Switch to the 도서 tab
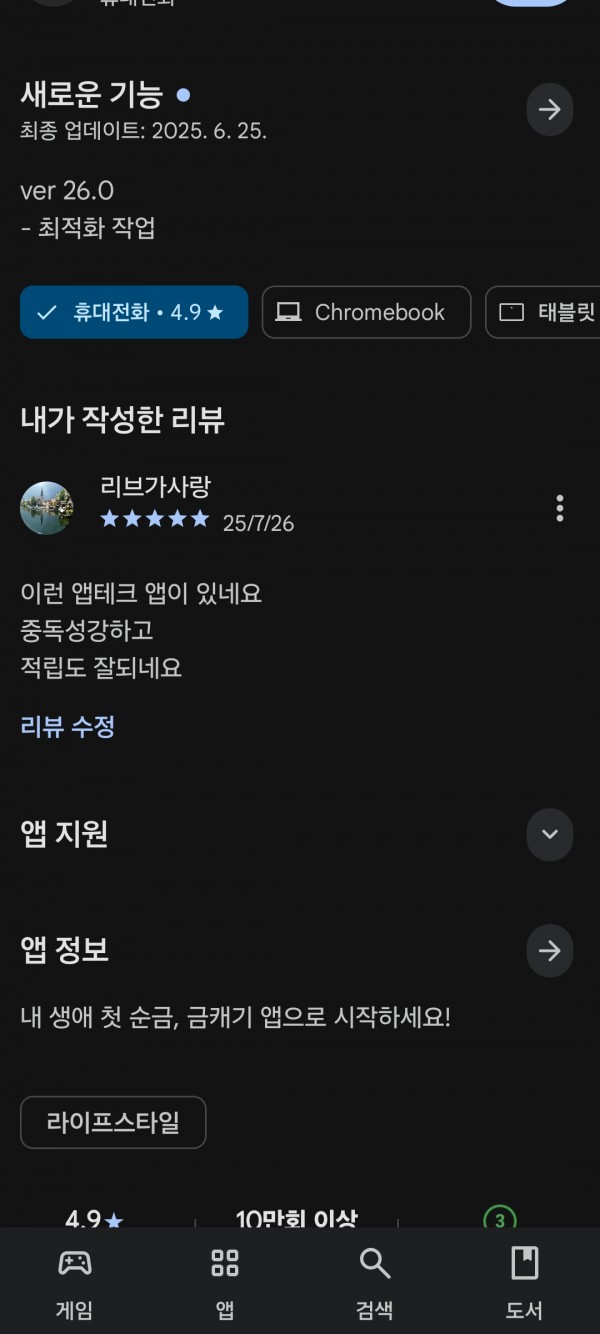The image size is (600, 1334). [525, 1284]
